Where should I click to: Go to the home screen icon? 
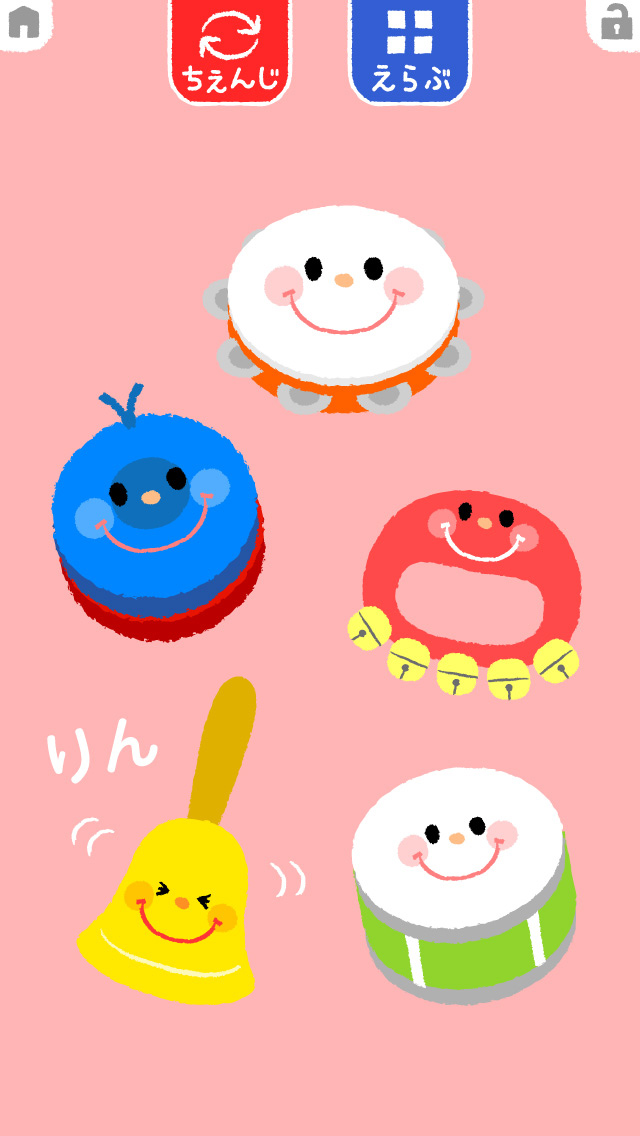point(24,22)
